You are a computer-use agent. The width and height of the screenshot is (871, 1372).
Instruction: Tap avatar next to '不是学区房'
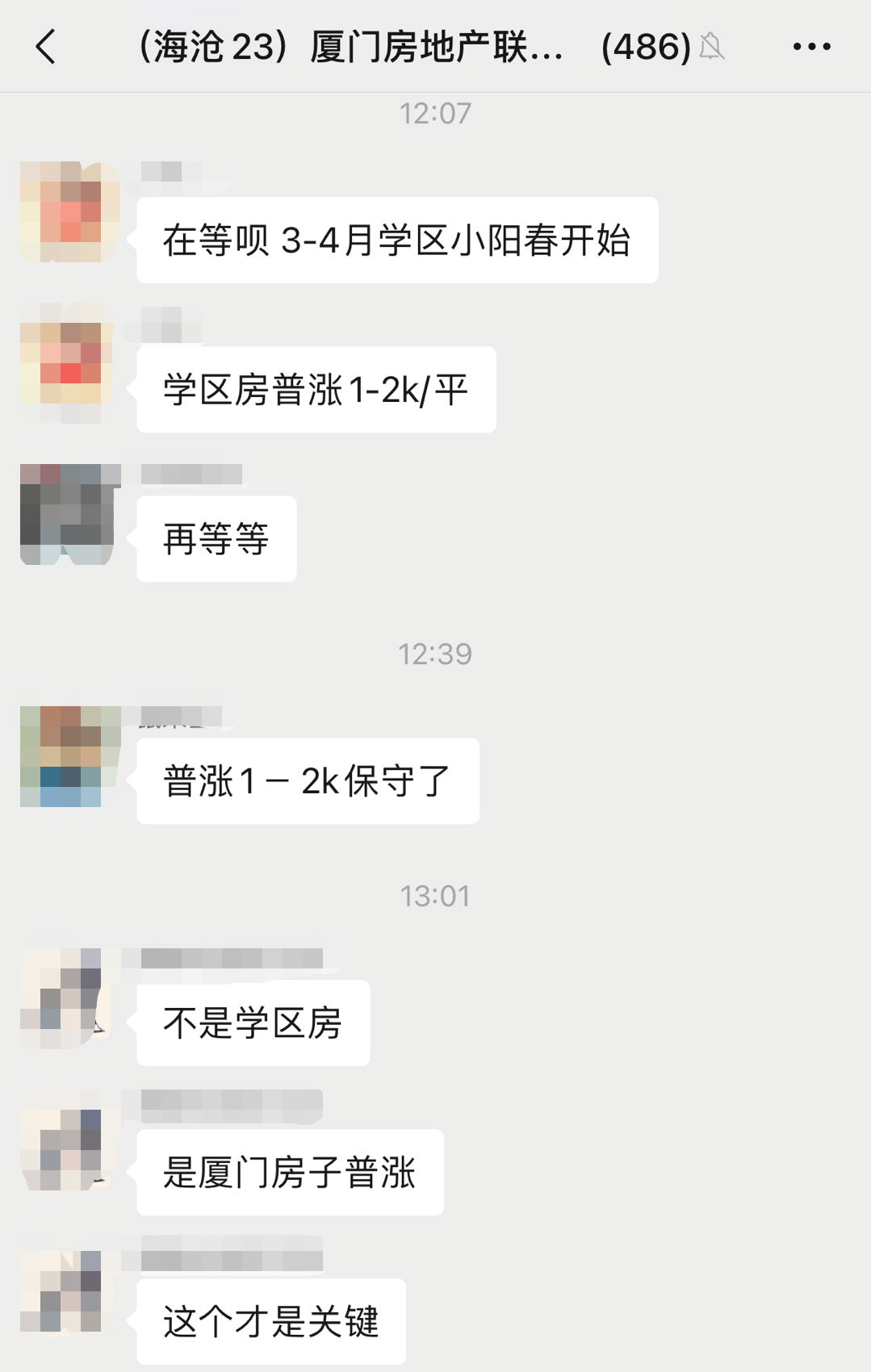coord(70,998)
